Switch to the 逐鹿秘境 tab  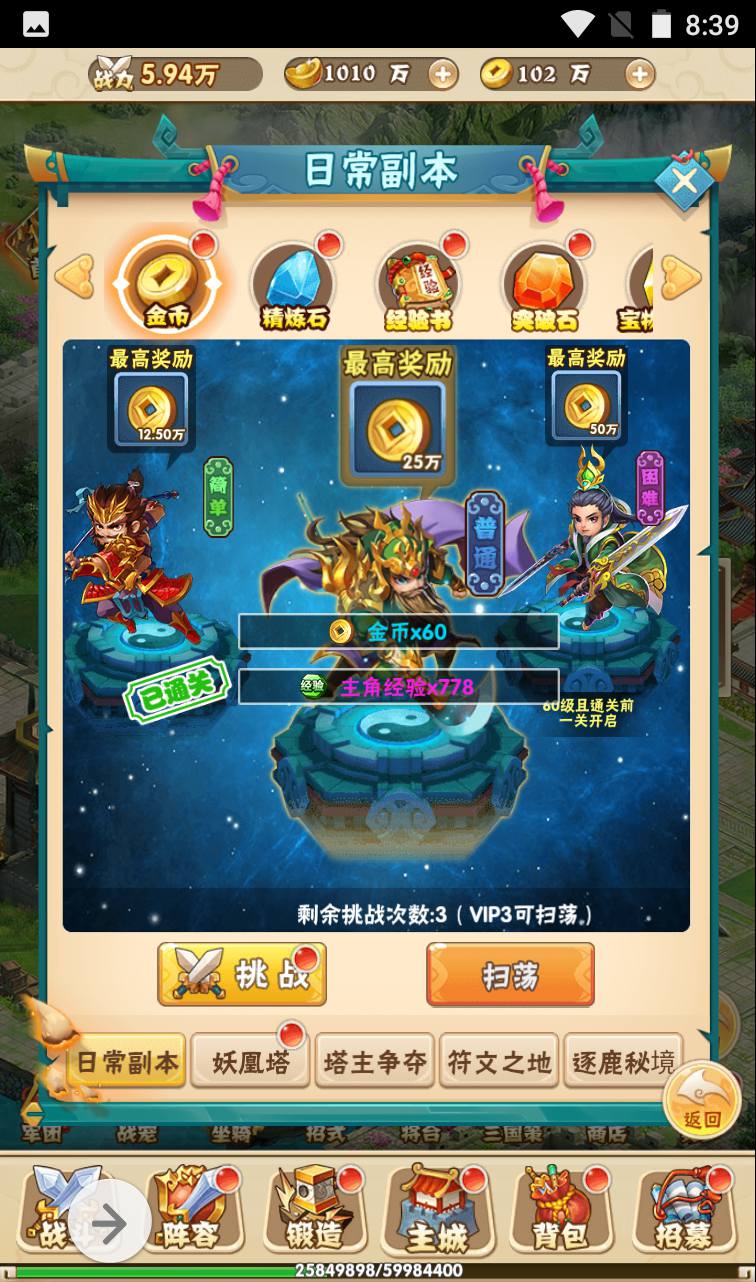pos(623,1061)
